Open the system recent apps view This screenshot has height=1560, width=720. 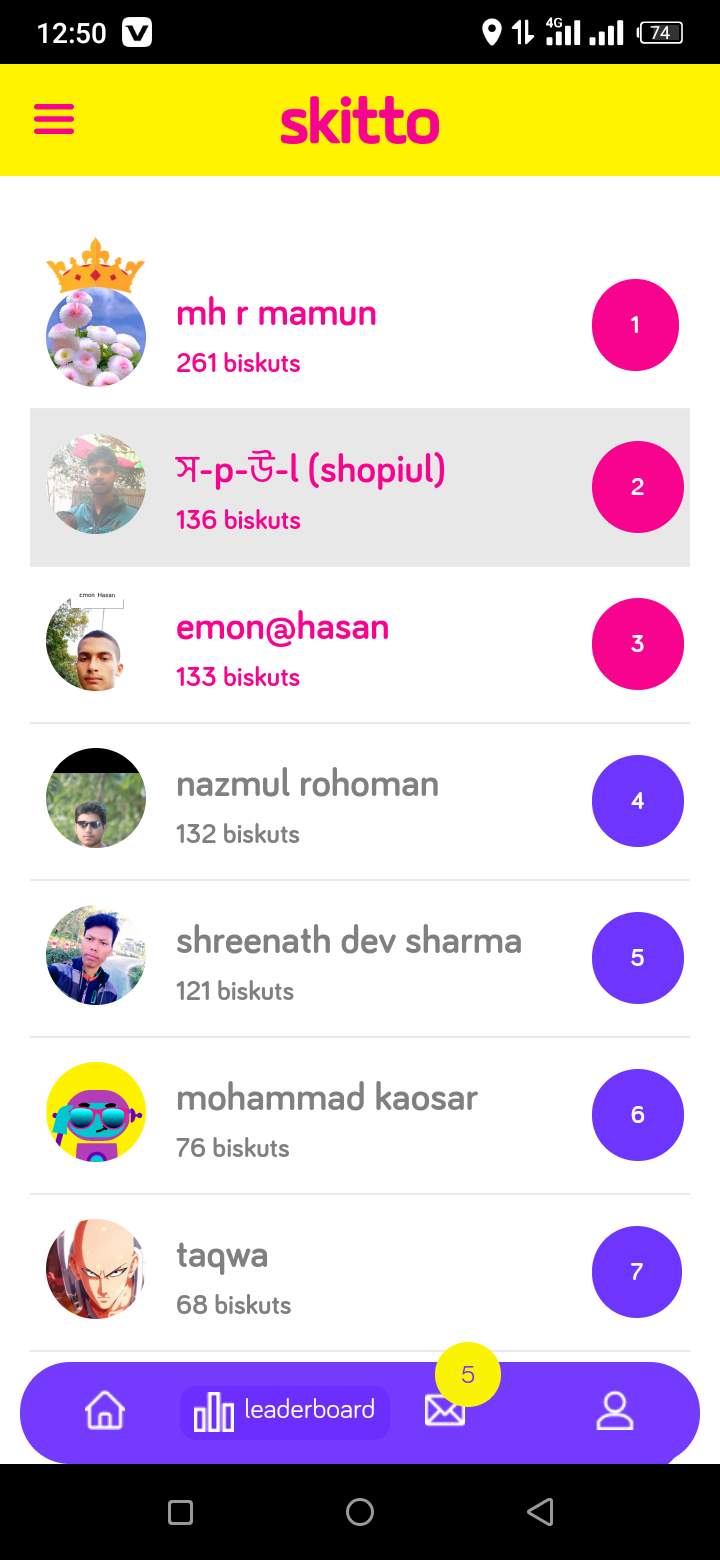180,1512
